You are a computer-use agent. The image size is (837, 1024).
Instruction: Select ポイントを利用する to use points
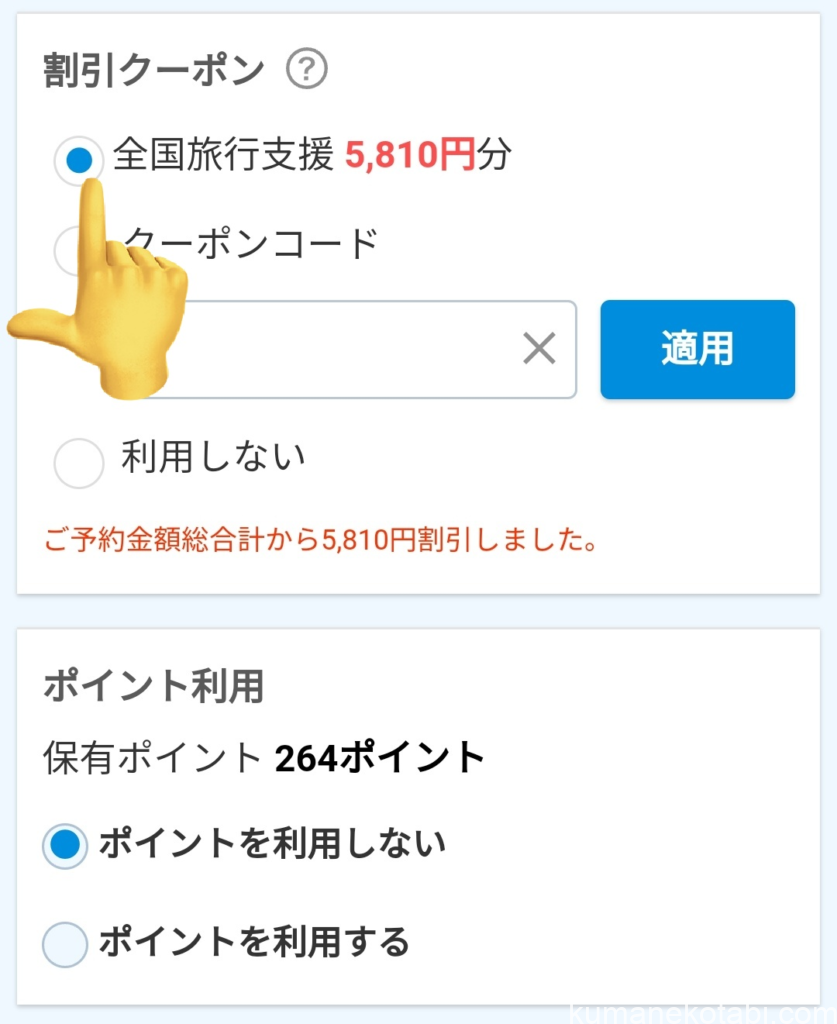tap(65, 943)
